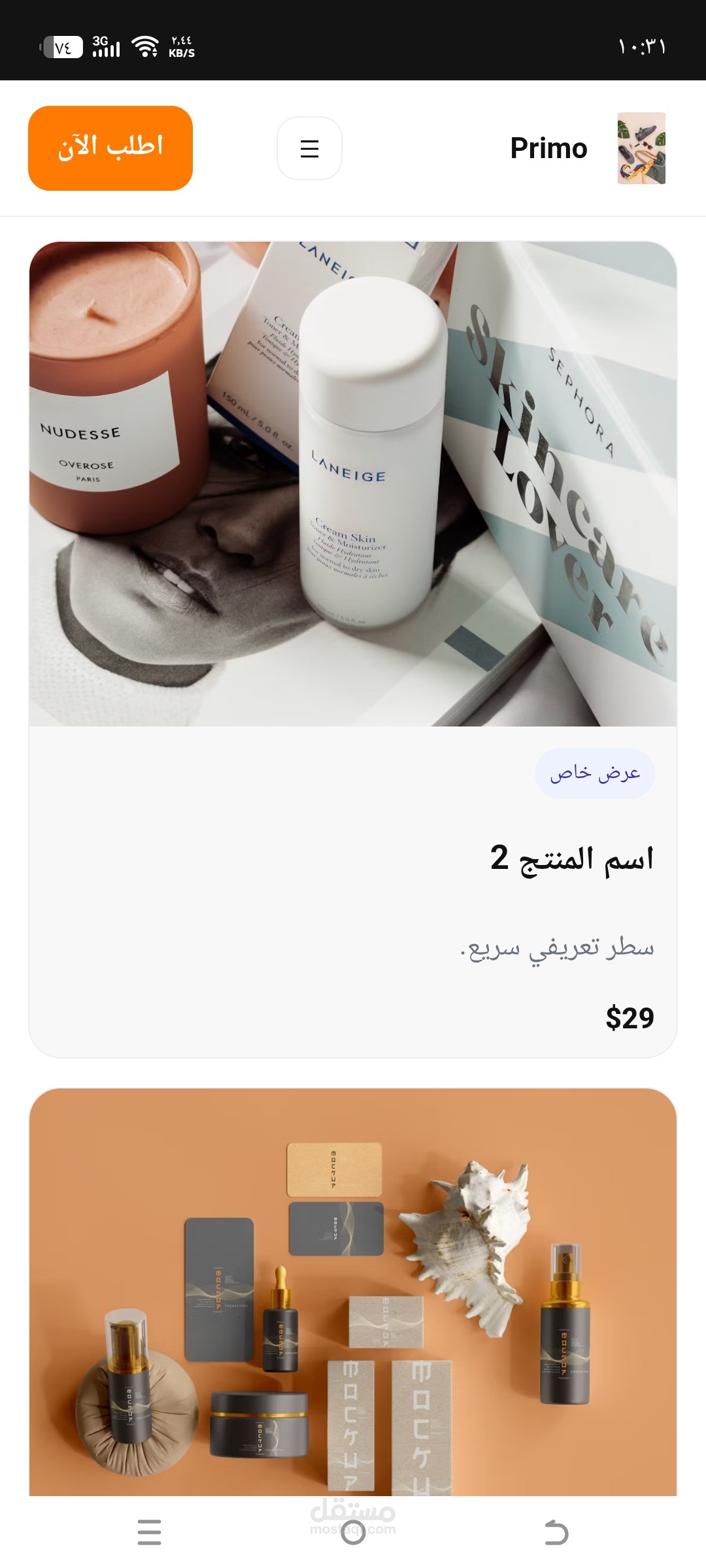Open the hamburger menu

[x=309, y=148]
